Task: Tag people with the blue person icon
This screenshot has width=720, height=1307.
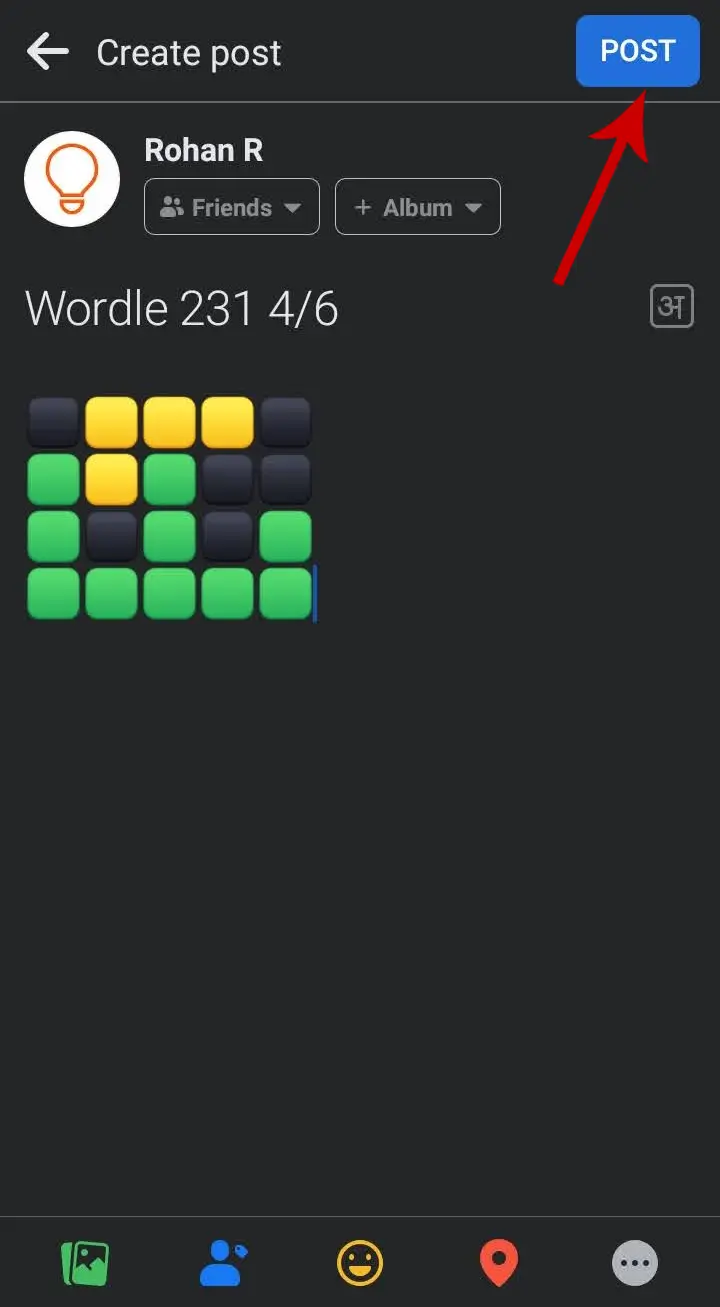Action: (x=223, y=1263)
